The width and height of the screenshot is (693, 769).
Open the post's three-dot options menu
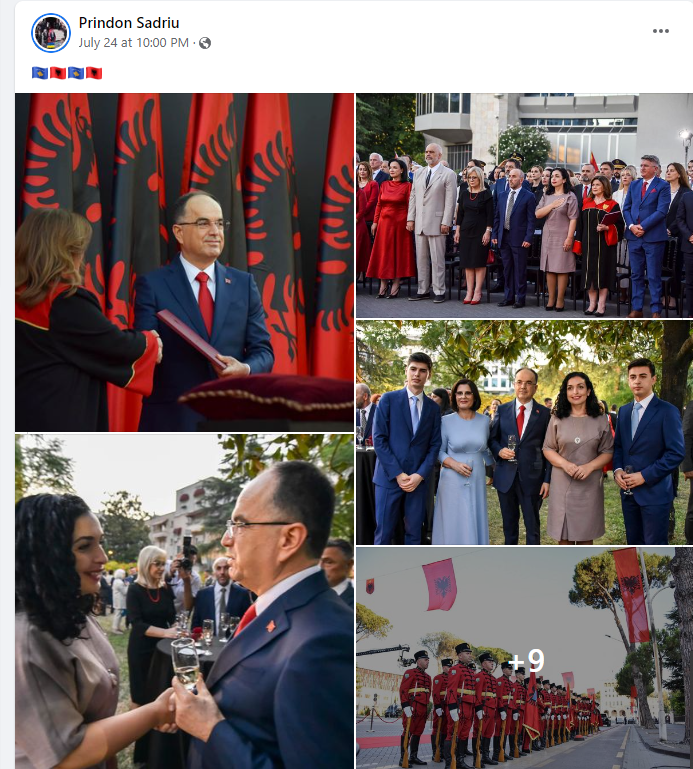point(660,31)
